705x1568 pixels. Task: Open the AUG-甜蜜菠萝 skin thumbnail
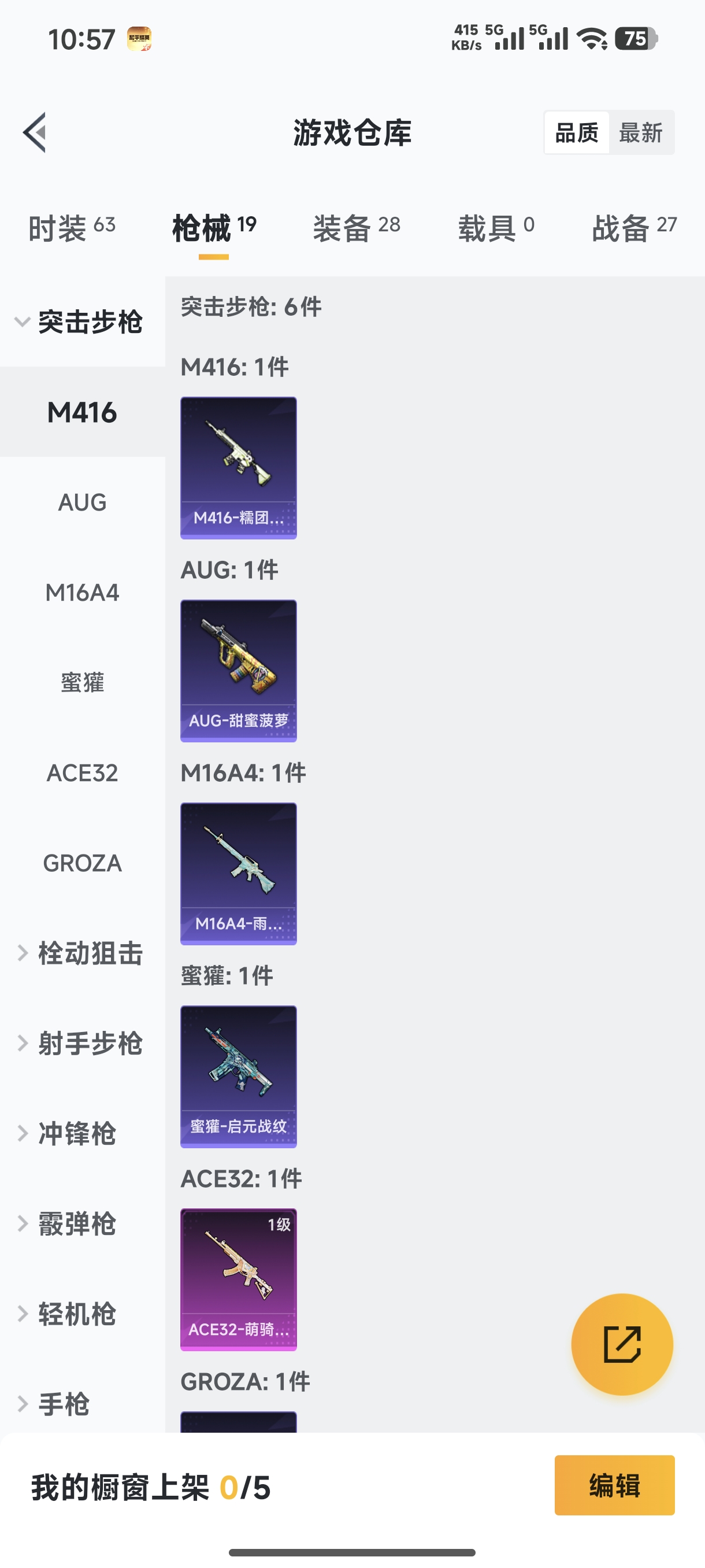click(x=238, y=670)
